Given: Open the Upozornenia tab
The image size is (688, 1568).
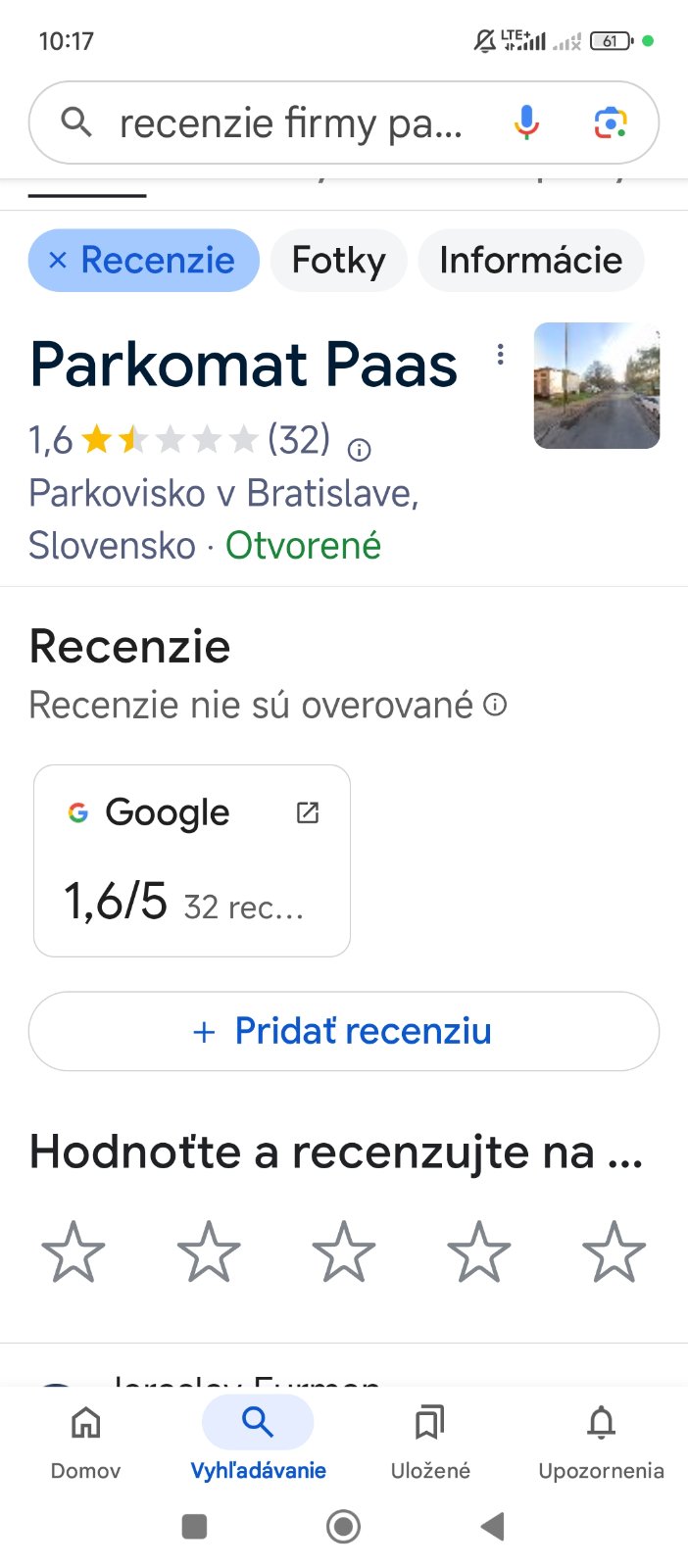Looking at the screenshot, I should click(601, 1441).
